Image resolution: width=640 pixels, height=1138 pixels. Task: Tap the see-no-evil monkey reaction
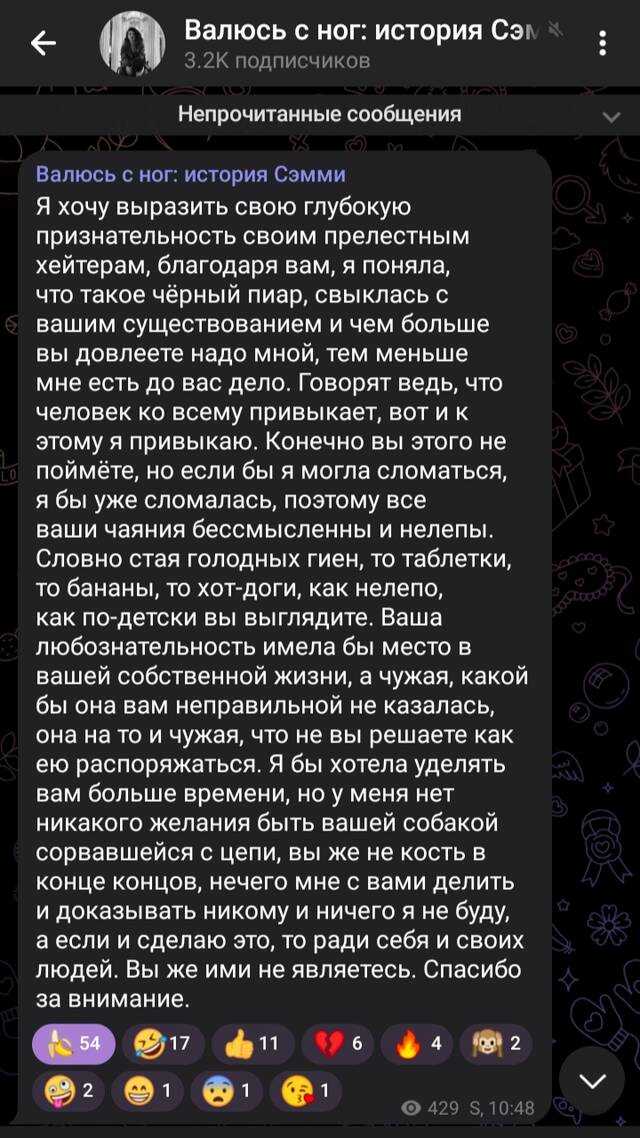point(496,1044)
